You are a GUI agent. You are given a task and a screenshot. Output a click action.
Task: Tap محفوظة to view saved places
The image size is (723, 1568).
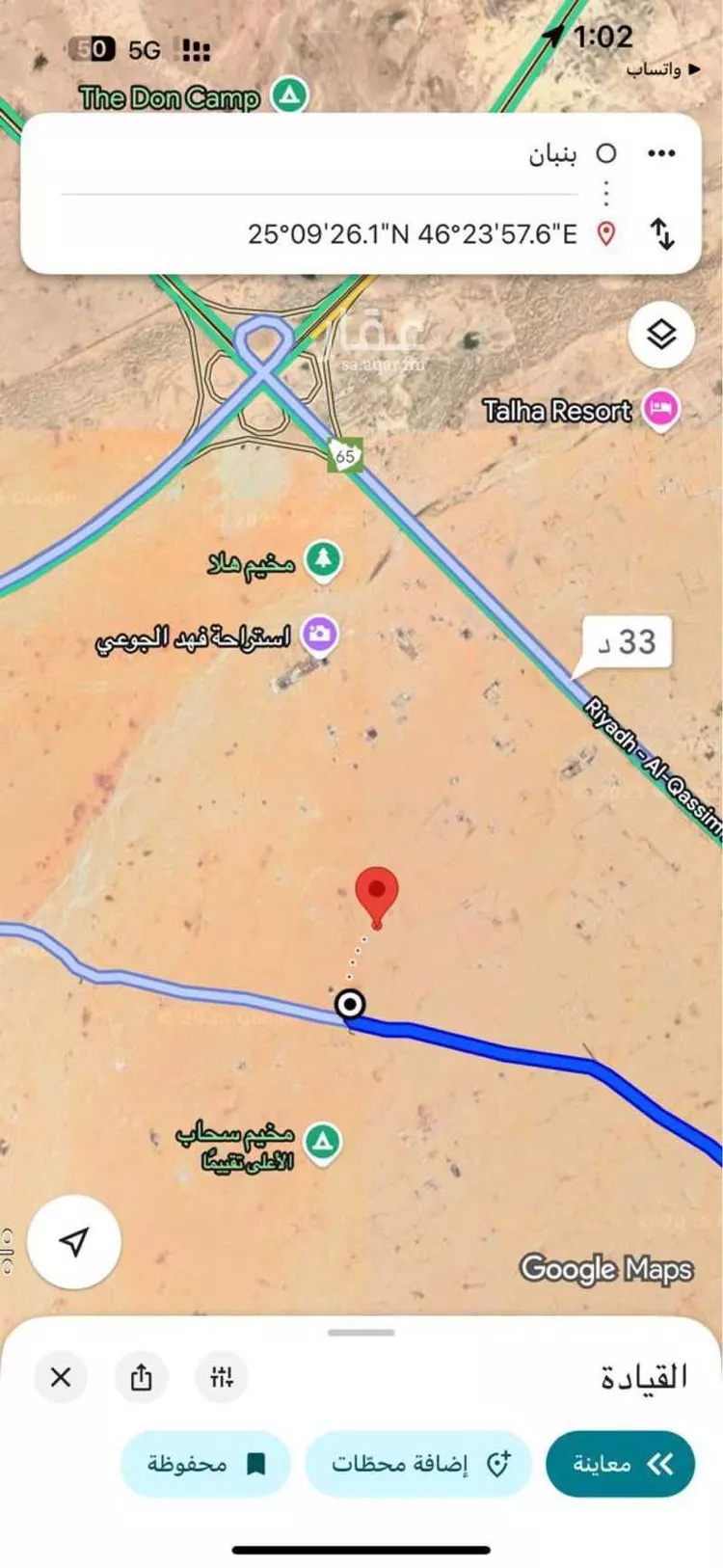pos(202,1464)
